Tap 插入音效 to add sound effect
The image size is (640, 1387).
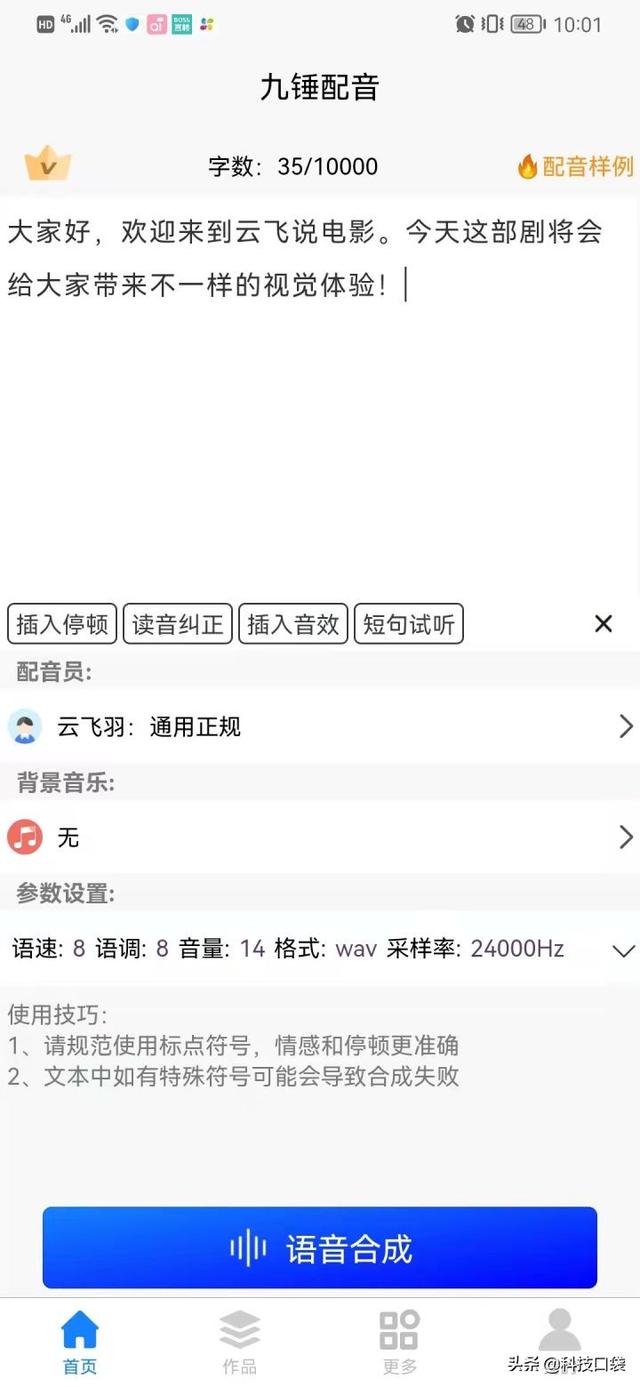[x=293, y=624]
